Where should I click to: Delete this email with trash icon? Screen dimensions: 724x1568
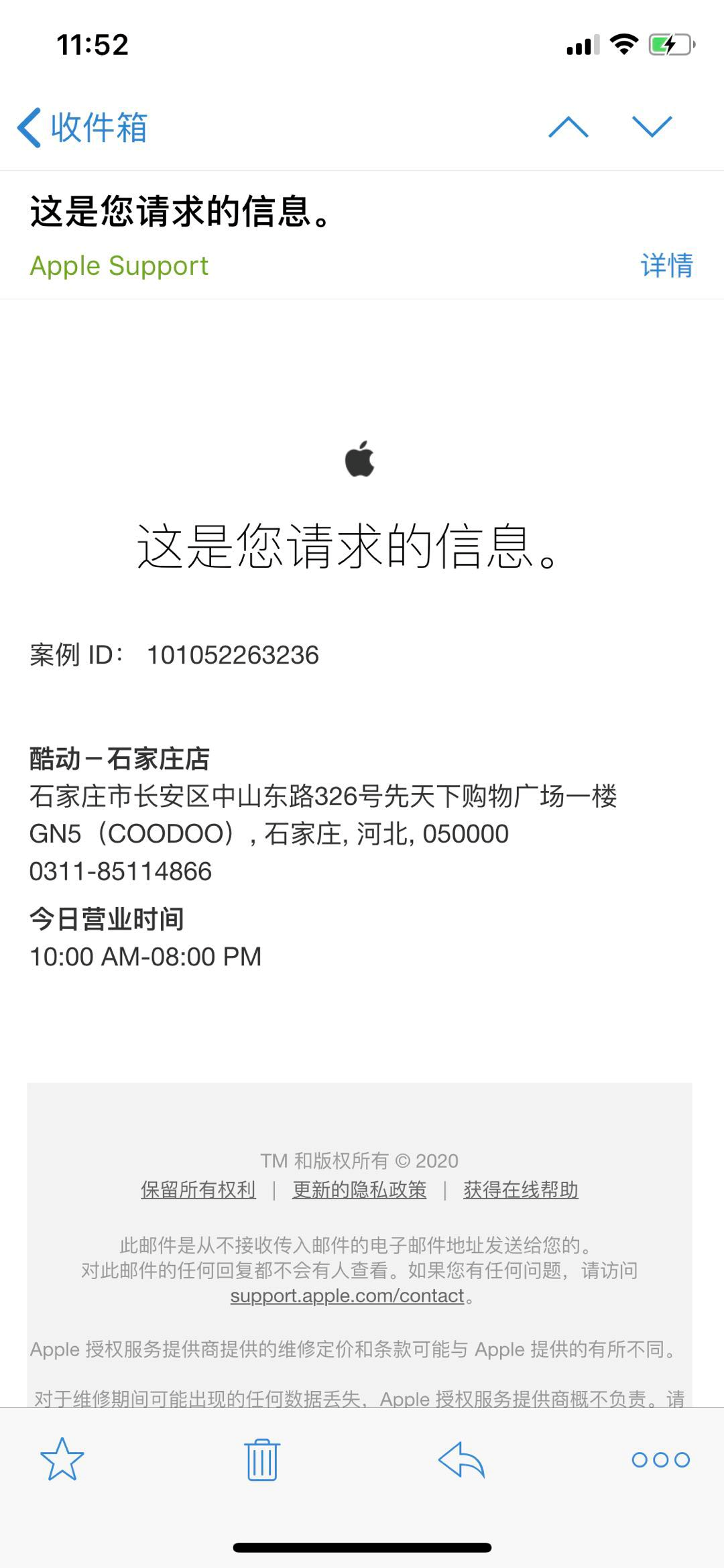pyautogui.click(x=261, y=1459)
